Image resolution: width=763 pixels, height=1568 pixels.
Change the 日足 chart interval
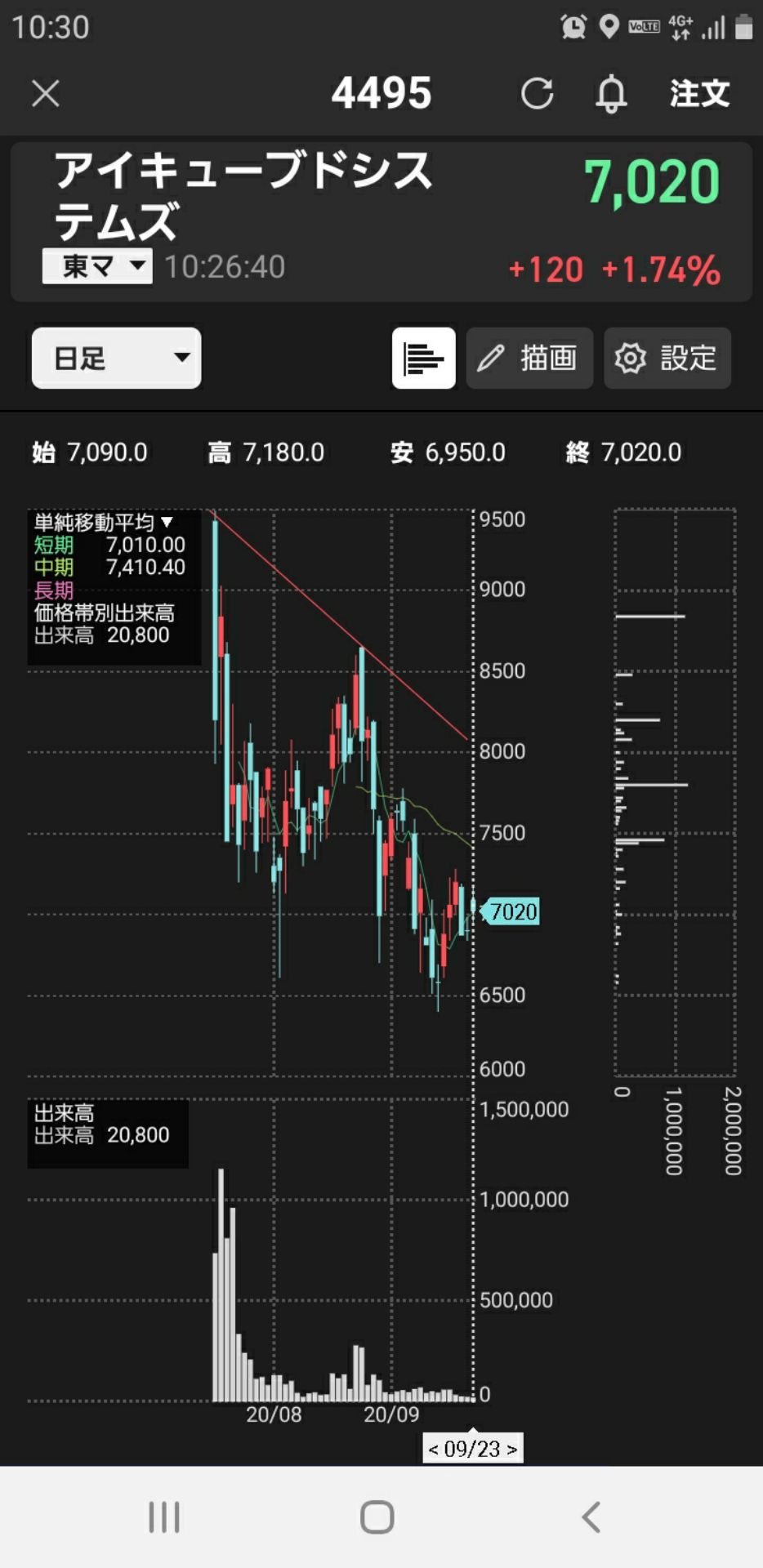point(116,358)
